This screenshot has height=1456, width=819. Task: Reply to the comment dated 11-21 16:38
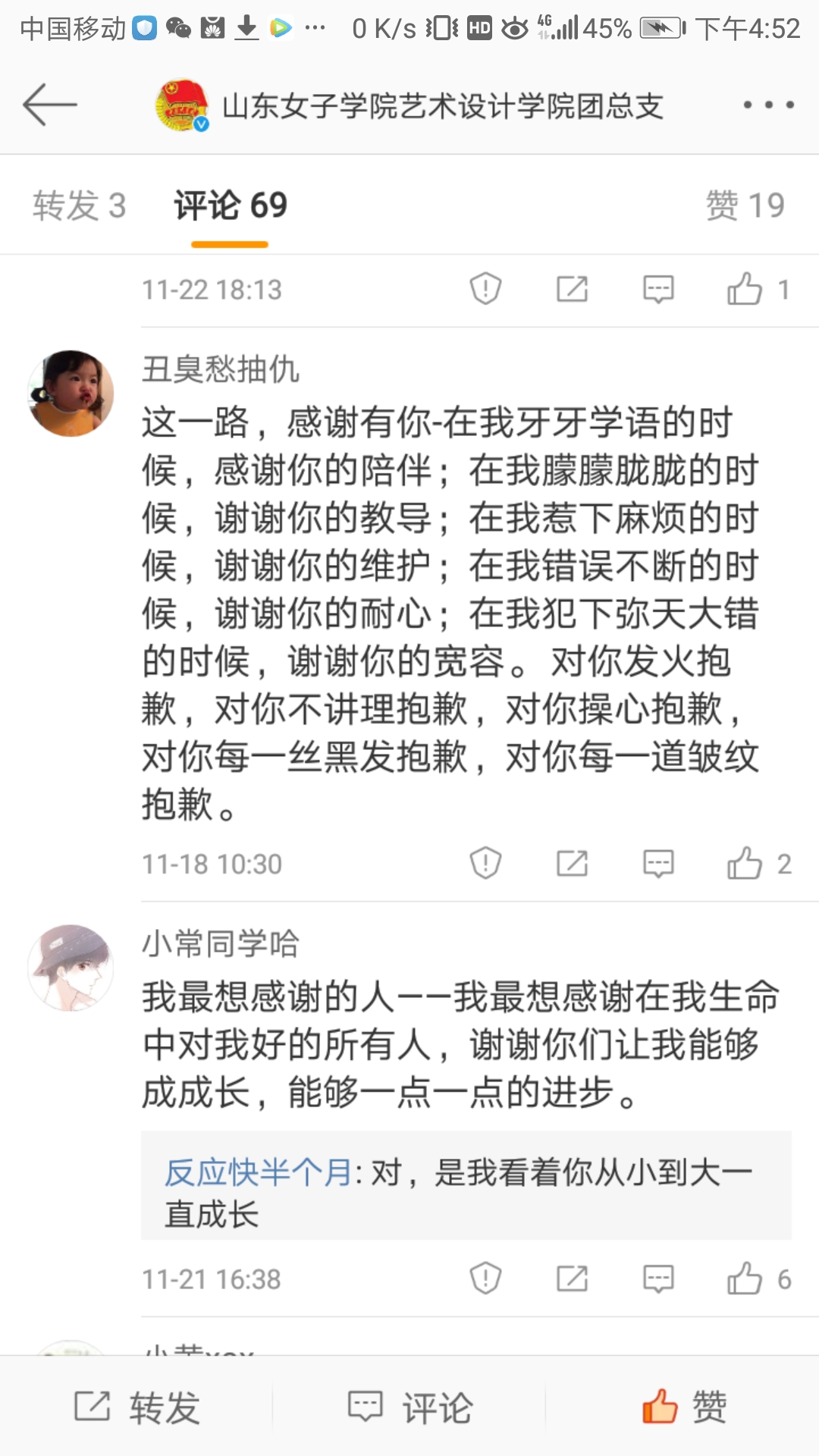point(658,1279)
